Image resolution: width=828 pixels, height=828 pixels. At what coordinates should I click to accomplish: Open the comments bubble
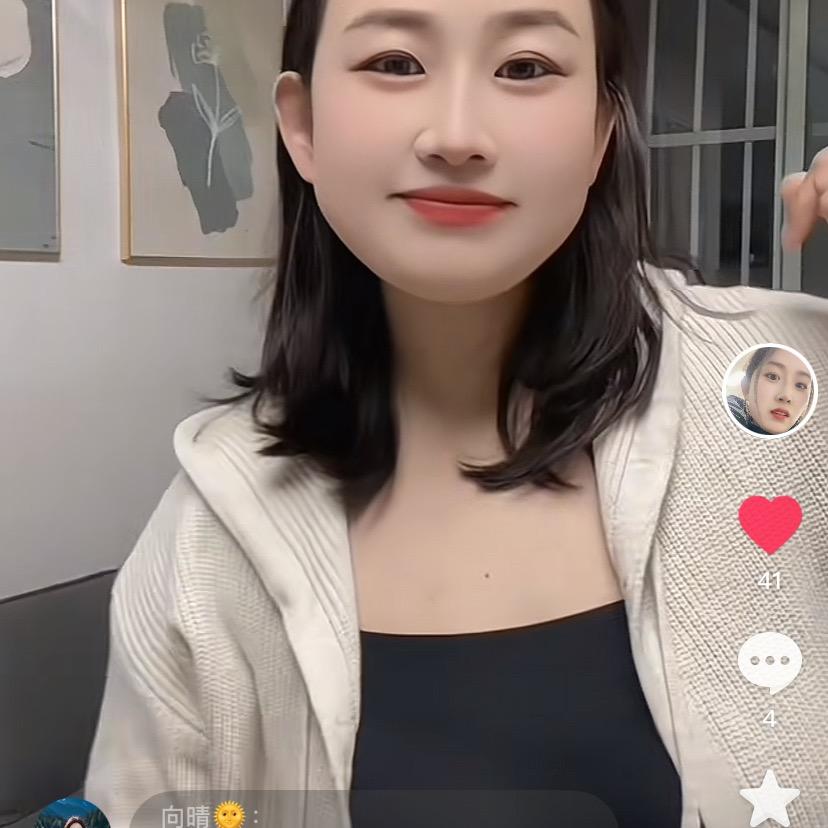[769, 662]
